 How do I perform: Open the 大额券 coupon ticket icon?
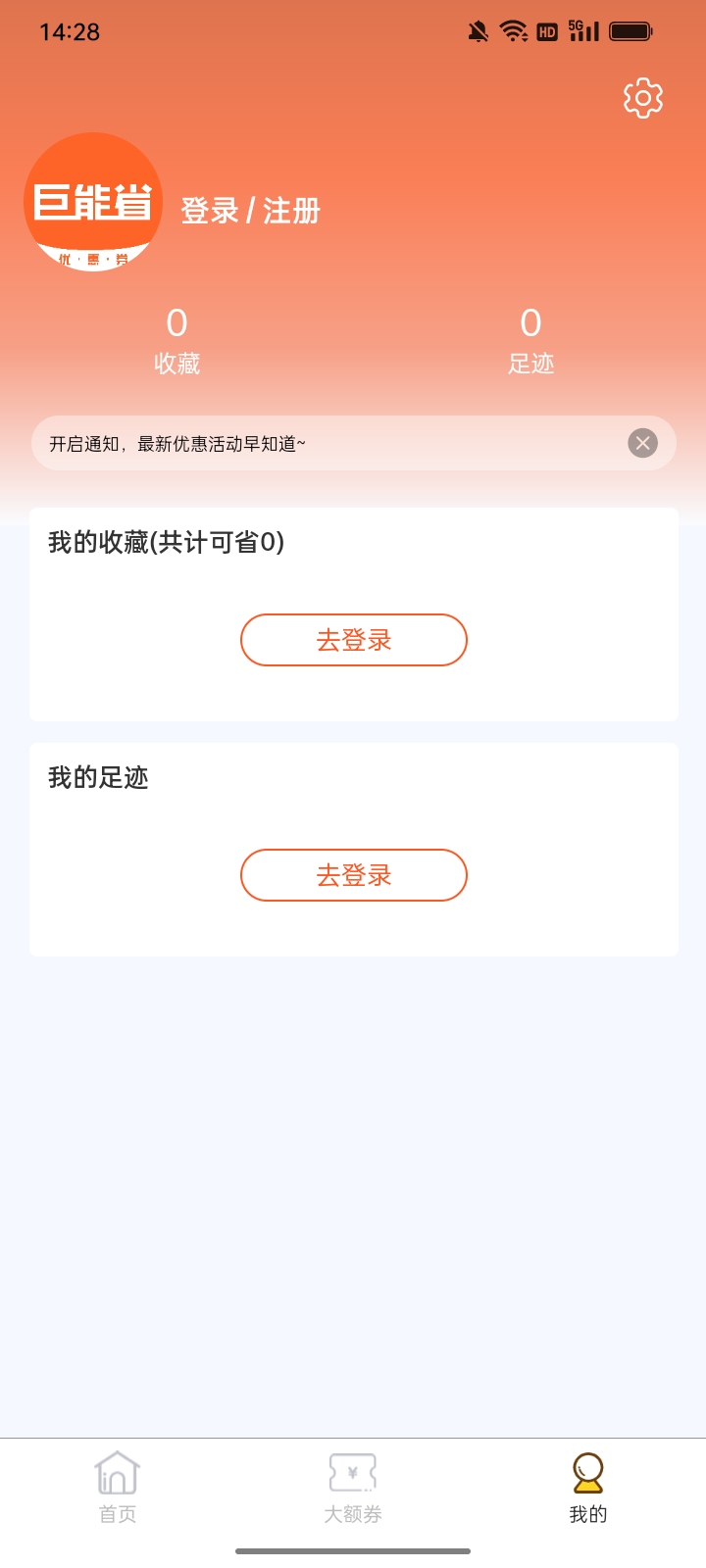[x=352, y=1471]
